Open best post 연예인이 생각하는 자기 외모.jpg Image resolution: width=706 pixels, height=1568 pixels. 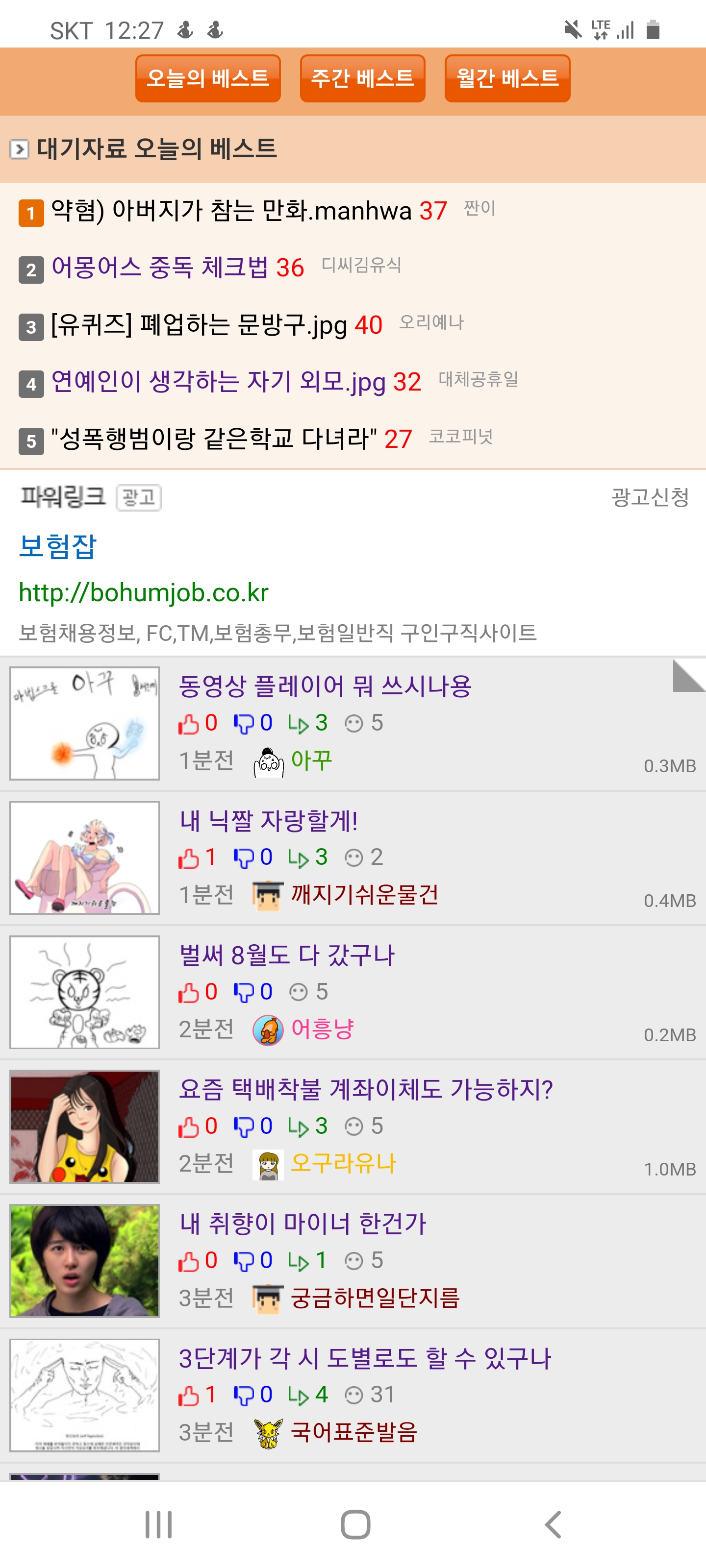pyautogui.click(x=218, y=382)
